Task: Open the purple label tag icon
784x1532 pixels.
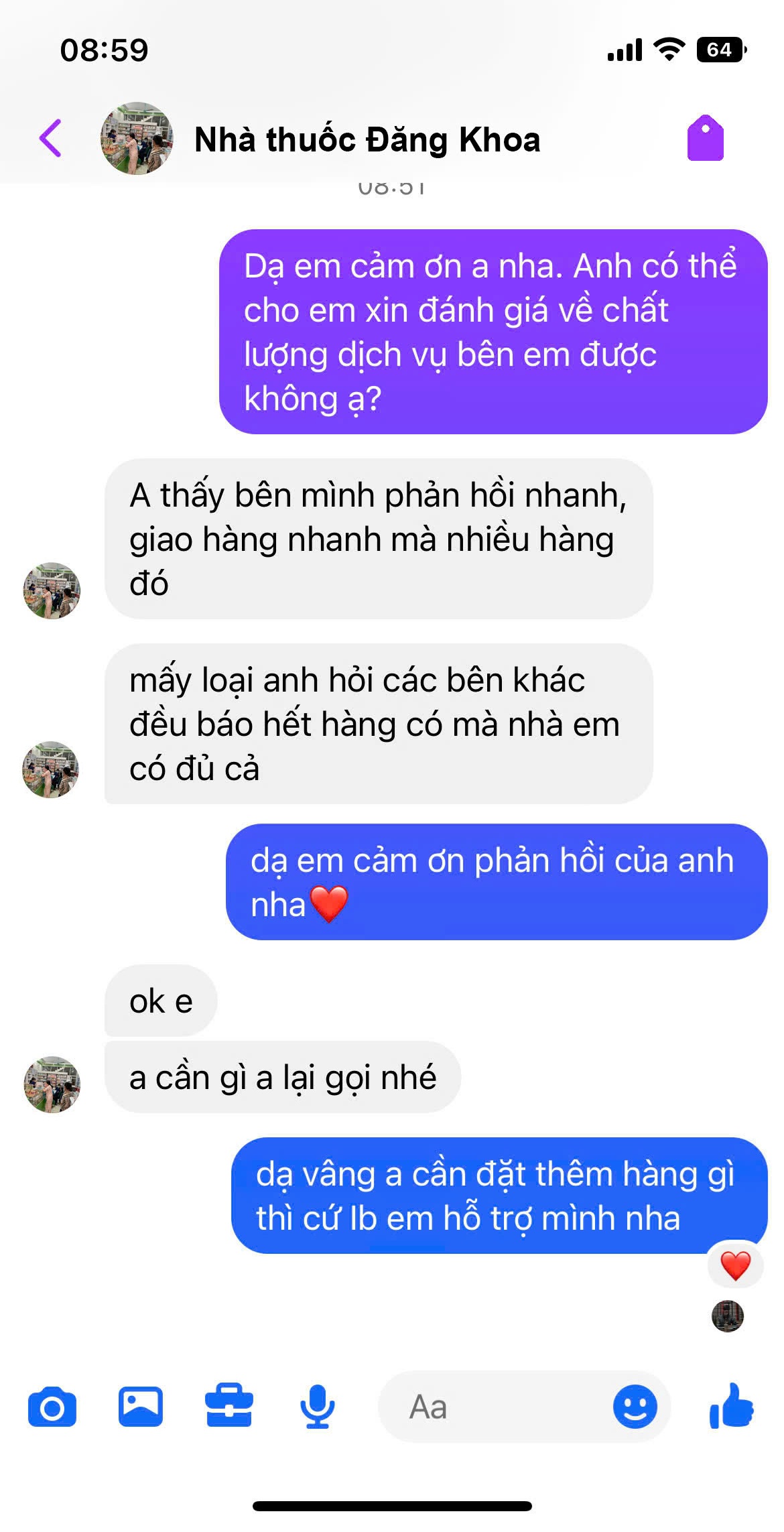Action: [705, 139]
